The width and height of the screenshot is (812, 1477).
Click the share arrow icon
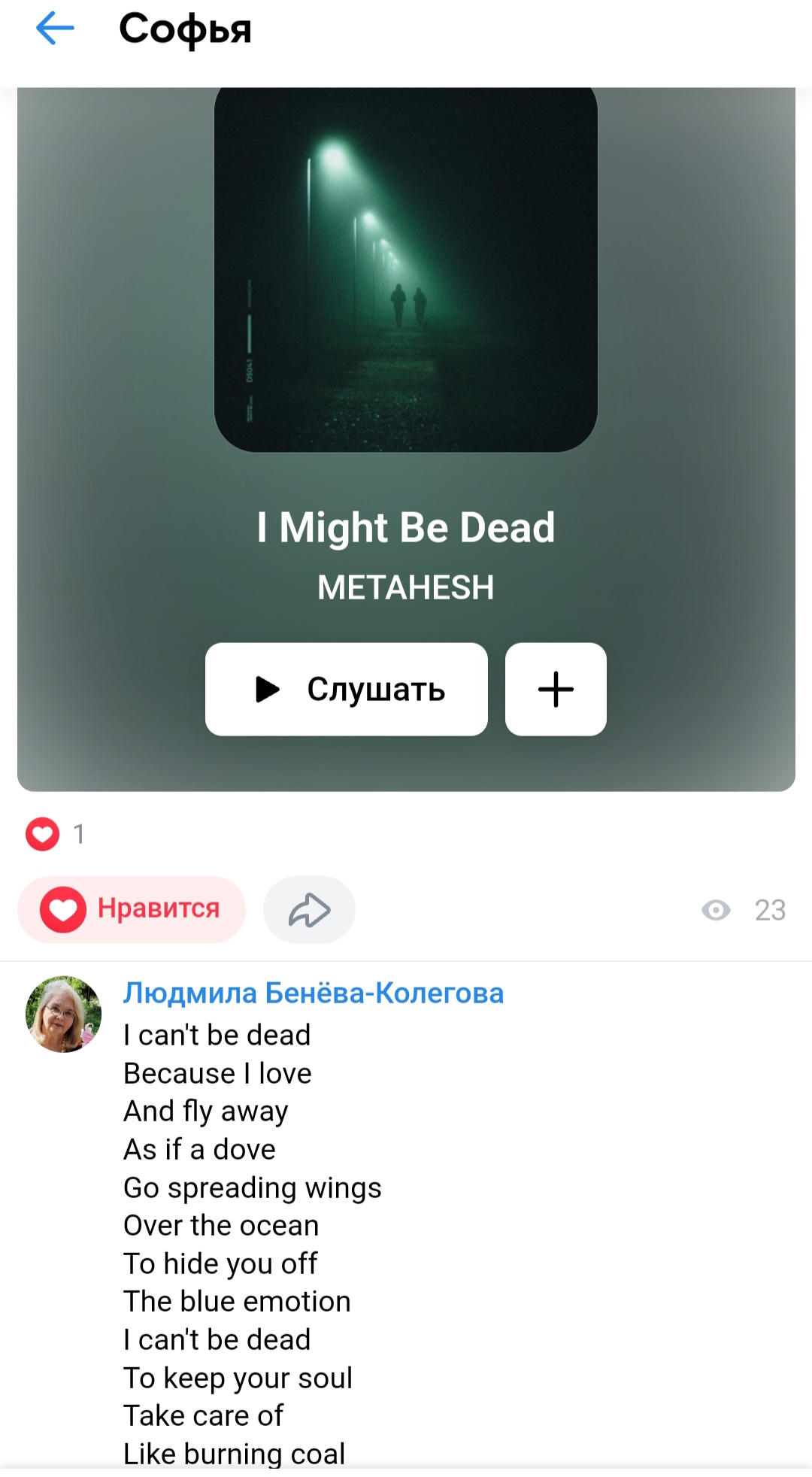pos(308,909)
